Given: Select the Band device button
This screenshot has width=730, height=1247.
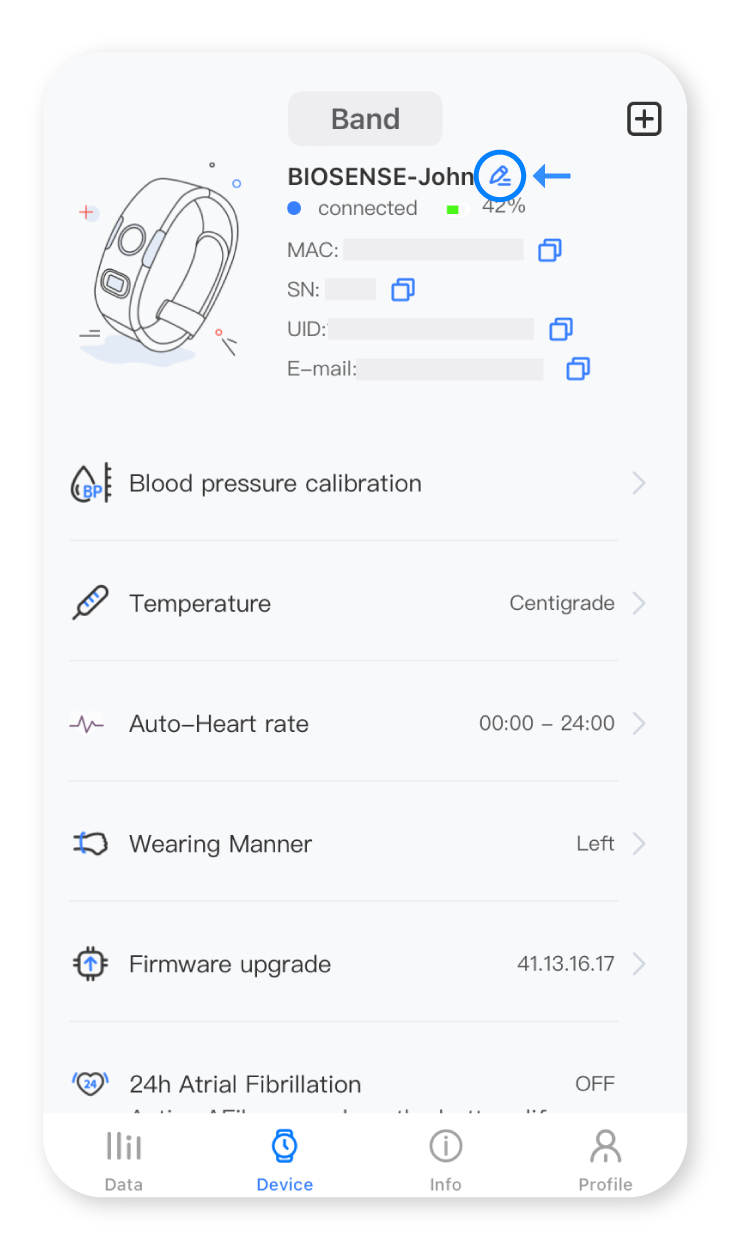Looking at the screenshot, I should 365,119.
